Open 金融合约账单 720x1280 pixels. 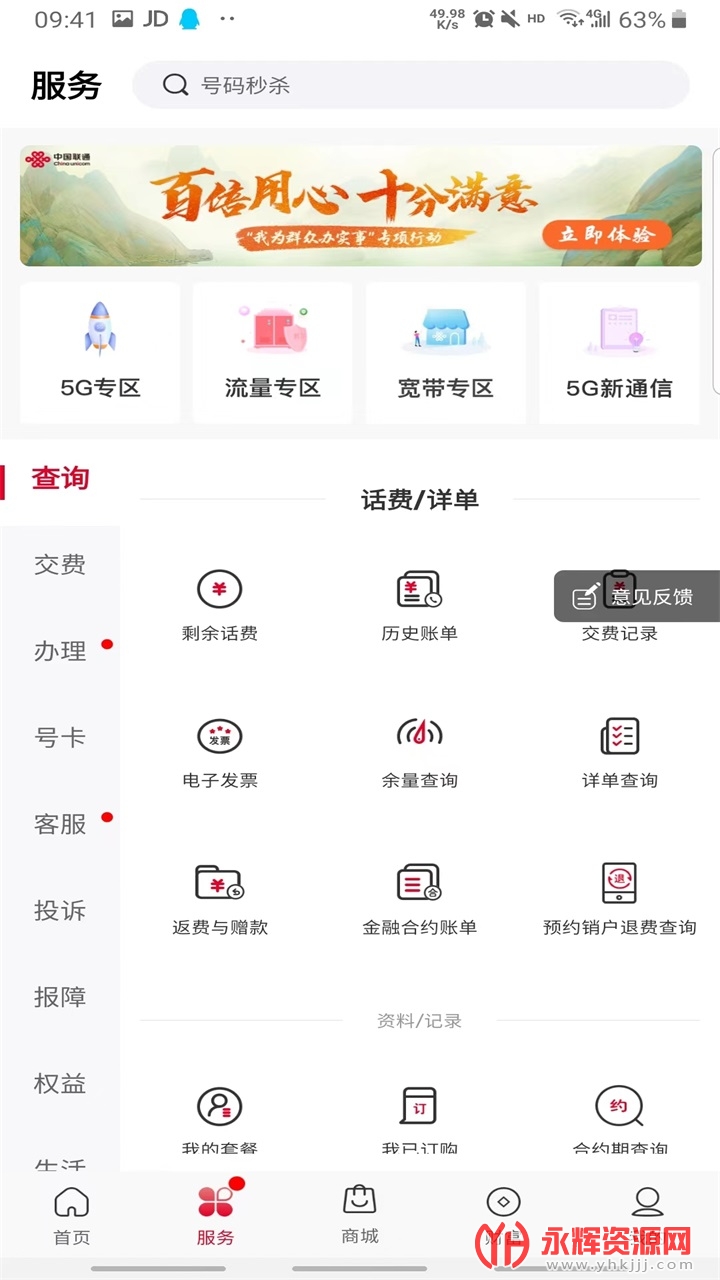[419, 899]
